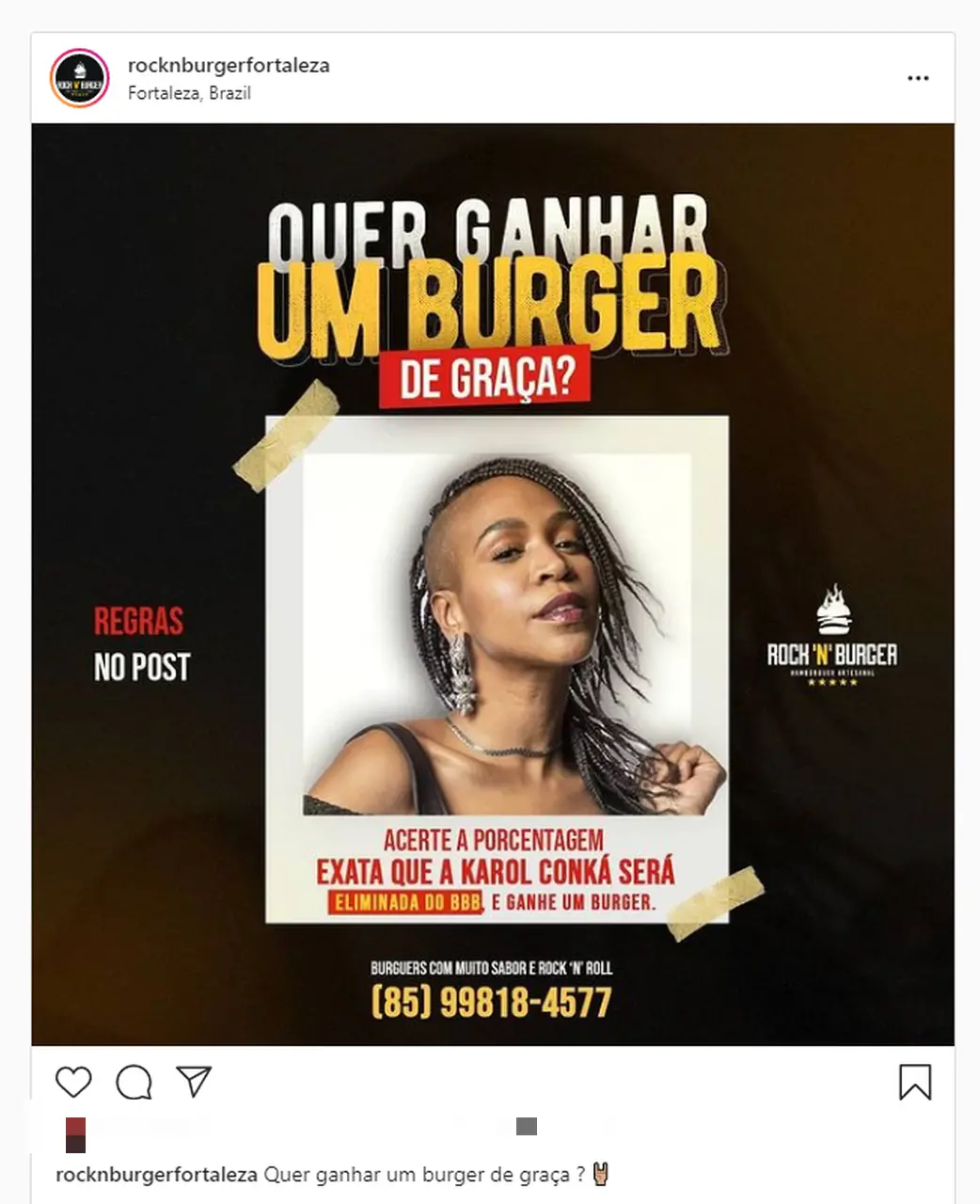980x1204 pixels.
Task: Open the post's three-dot options menu
Action: click(x=918, y=78)
